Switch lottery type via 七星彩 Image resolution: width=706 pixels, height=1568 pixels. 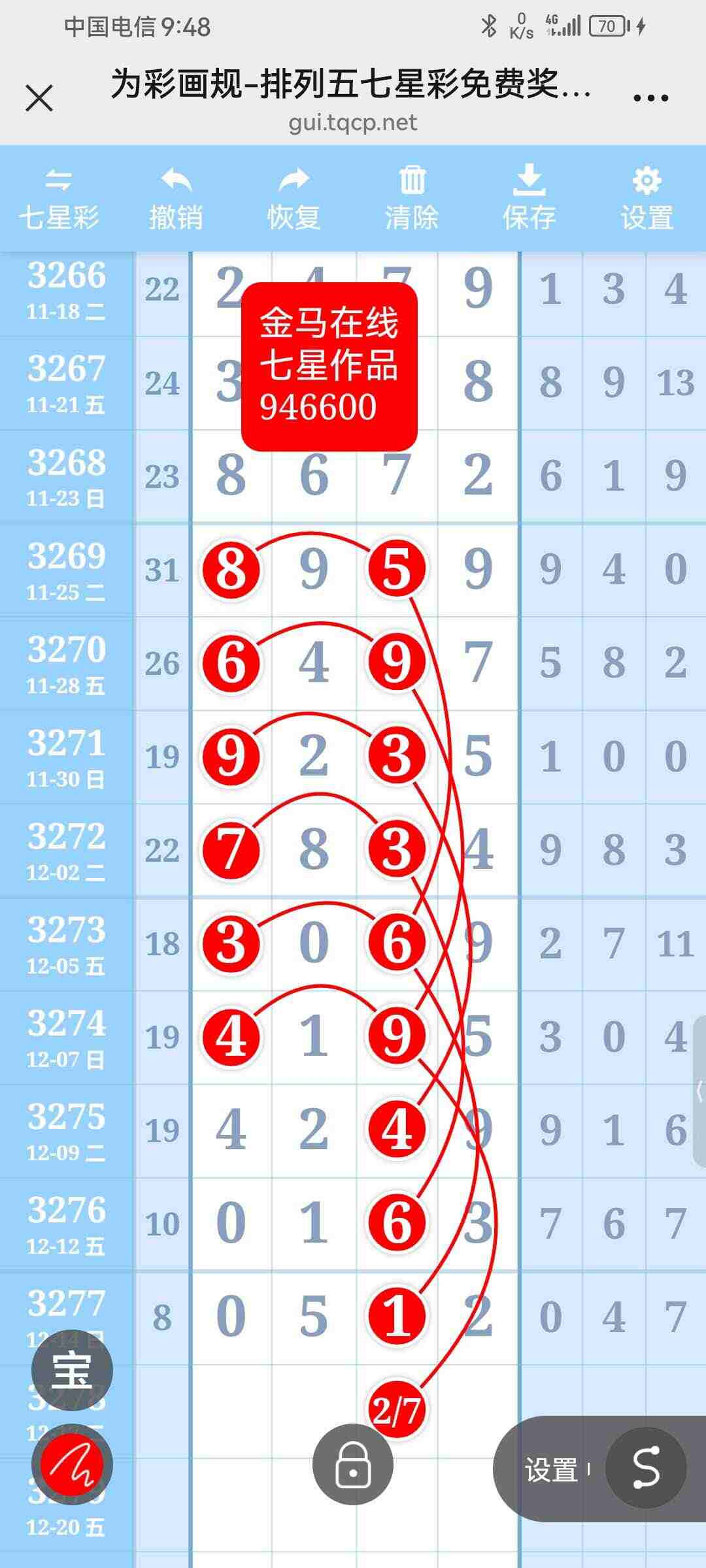[x=59, y=199]
